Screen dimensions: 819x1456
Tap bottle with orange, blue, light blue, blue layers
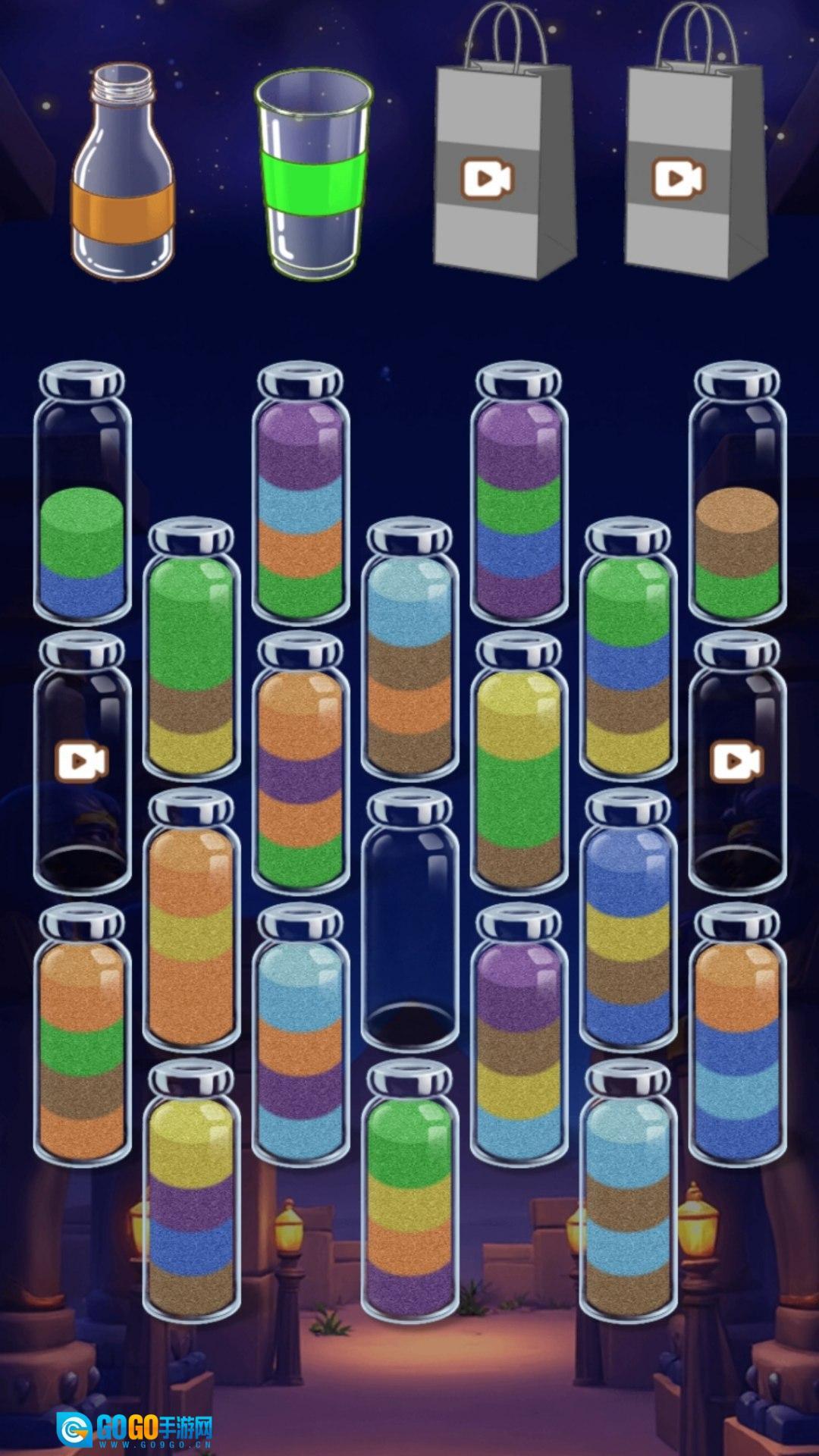(x=737, y=1035)
